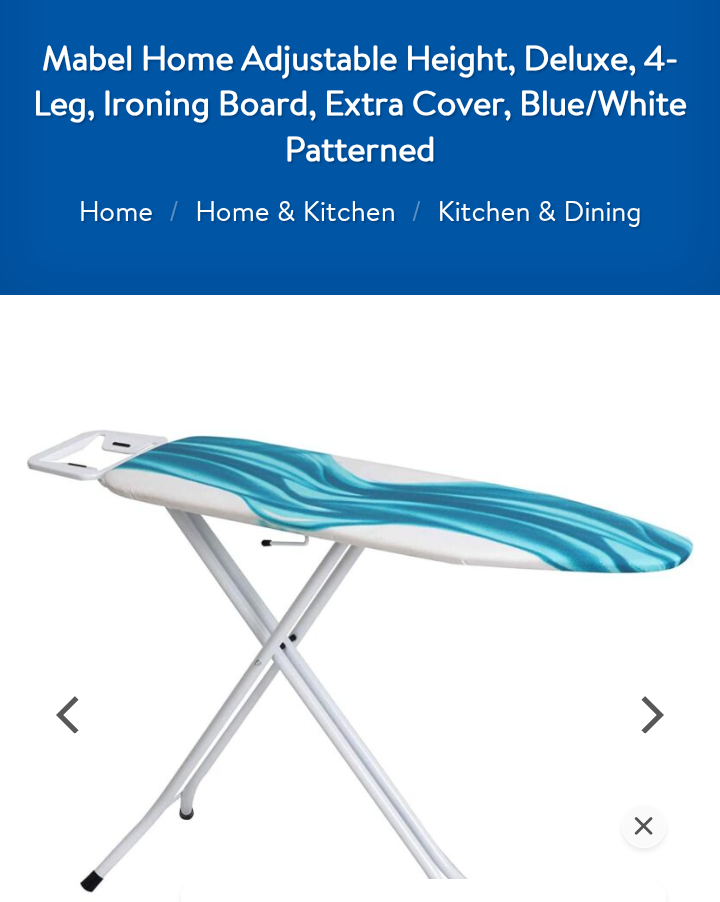Go to Kitchen & Dining category
Viewport: 720px width, 902px height.
point(539,212)
